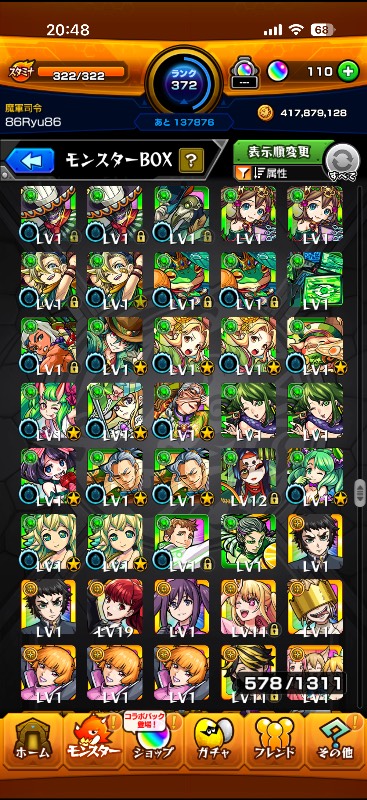Open the golden crown monster tile

click(x=315, y=608)
